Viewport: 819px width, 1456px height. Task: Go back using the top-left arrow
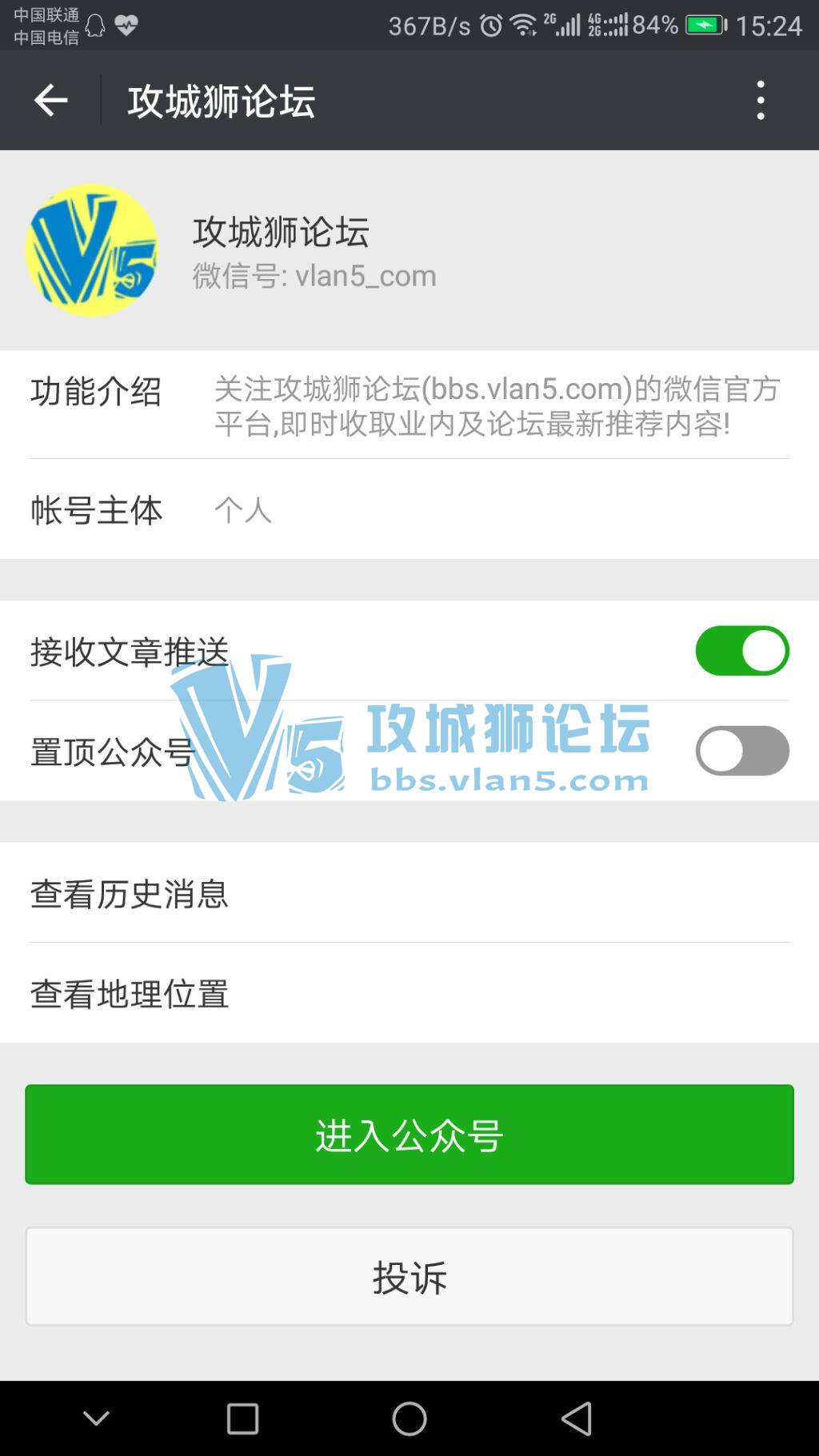[50, 100]
